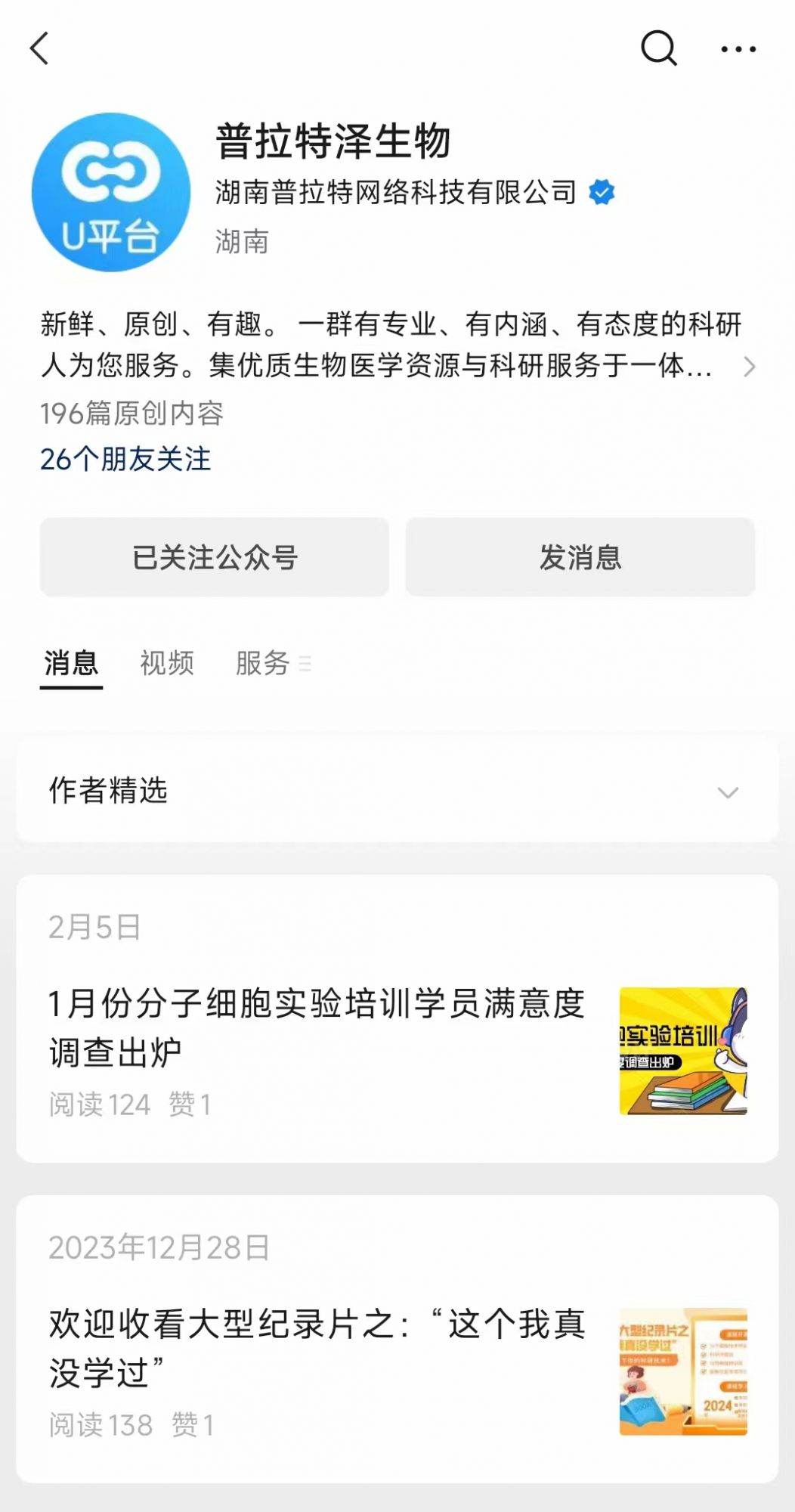Switch to the 视频 tab
The height and width of the screenshot is (1512, 795).
tap(167, 663)
